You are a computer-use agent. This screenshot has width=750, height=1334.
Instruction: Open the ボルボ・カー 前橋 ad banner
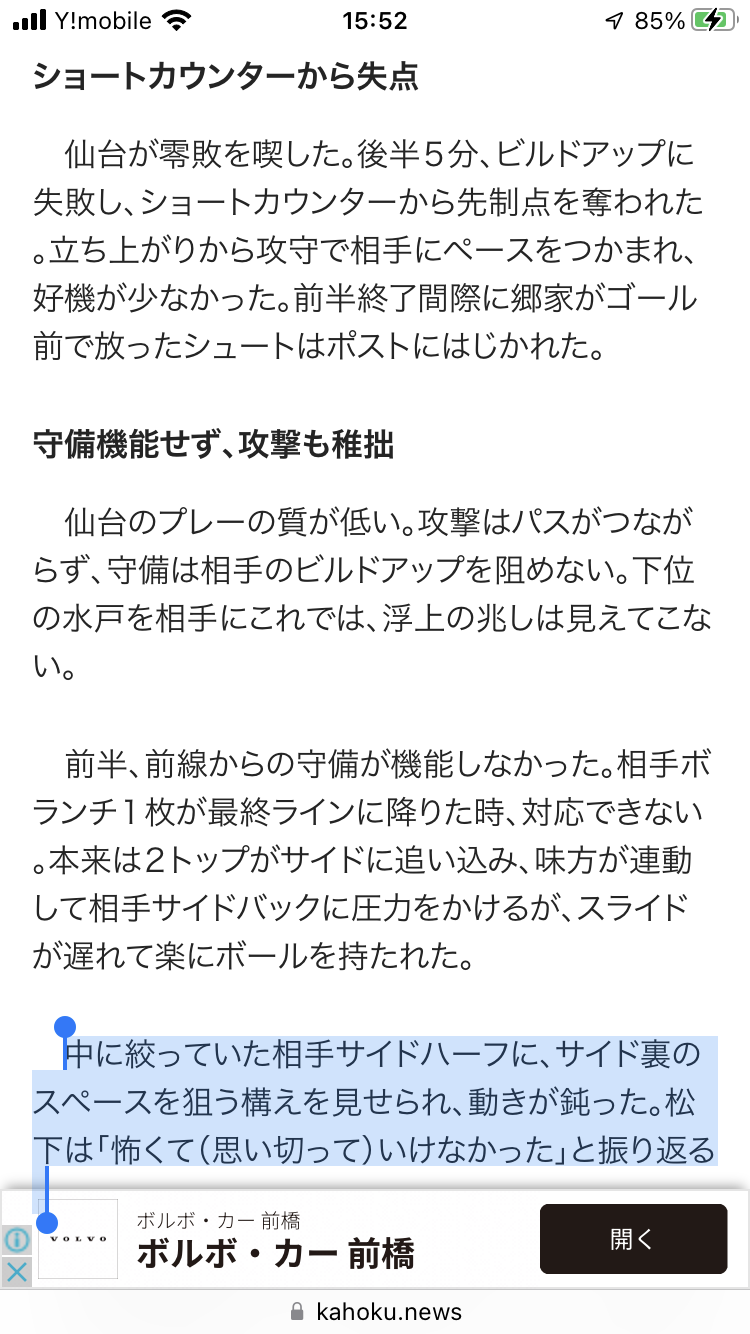point(275,1253)
